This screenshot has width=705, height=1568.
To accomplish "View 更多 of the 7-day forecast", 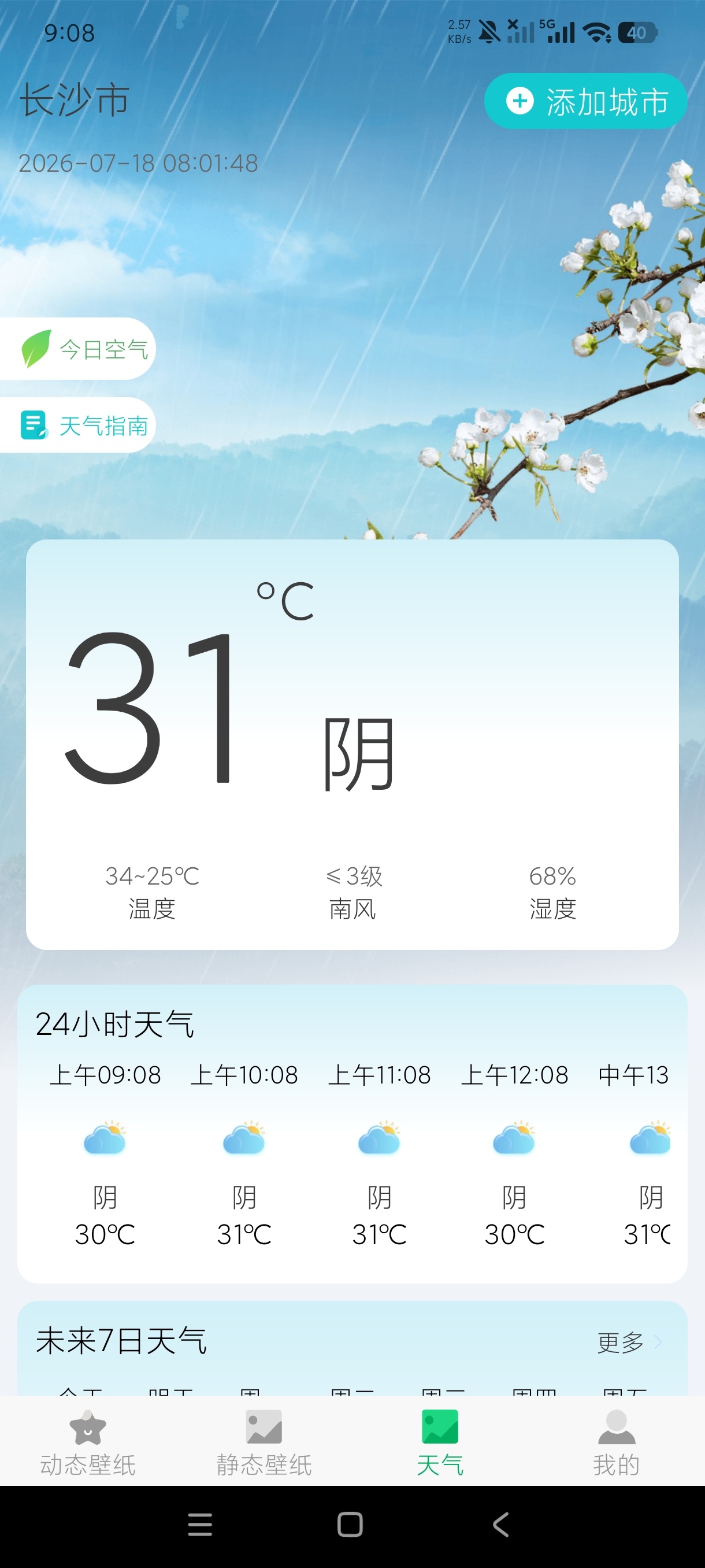I will 629,1341.
